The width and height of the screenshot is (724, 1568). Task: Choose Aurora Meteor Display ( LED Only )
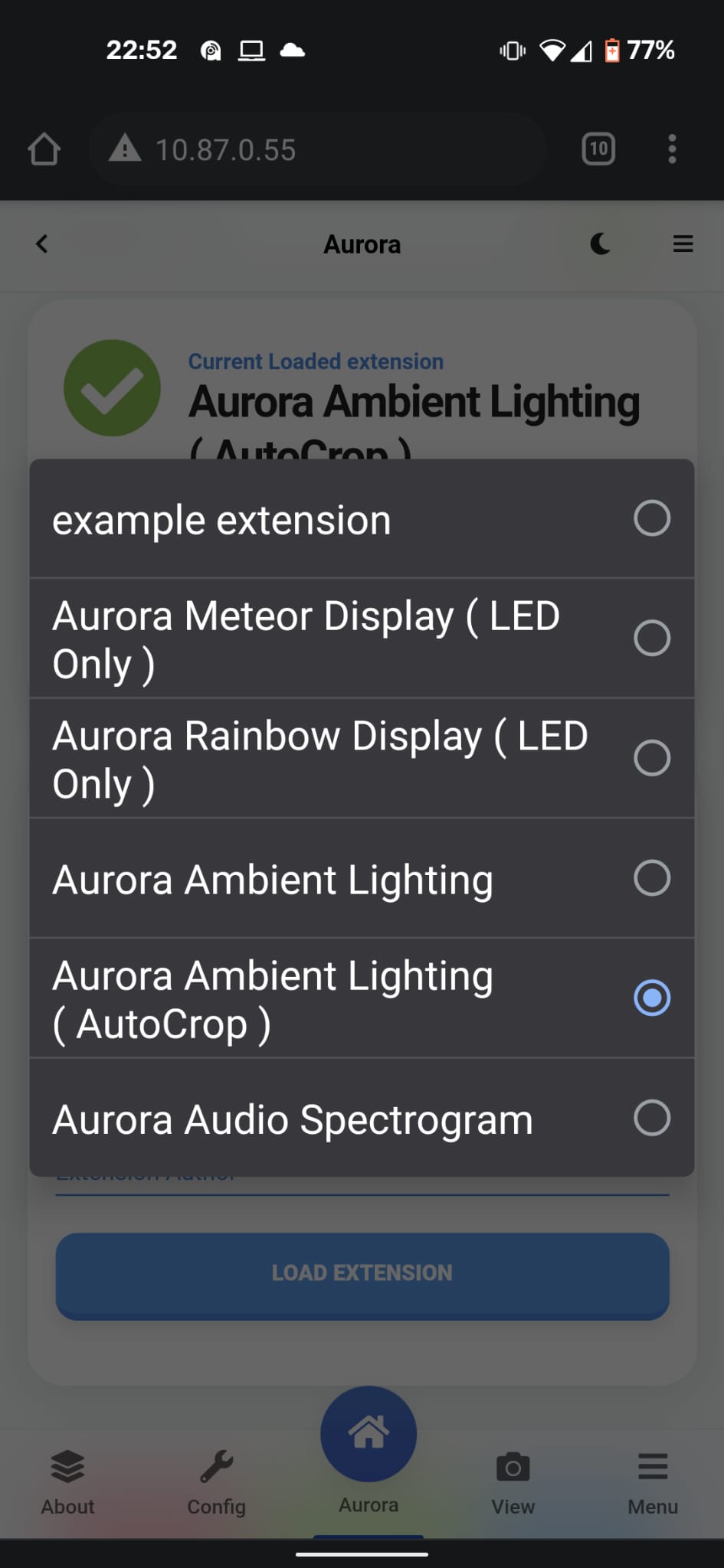pos(362,639)
